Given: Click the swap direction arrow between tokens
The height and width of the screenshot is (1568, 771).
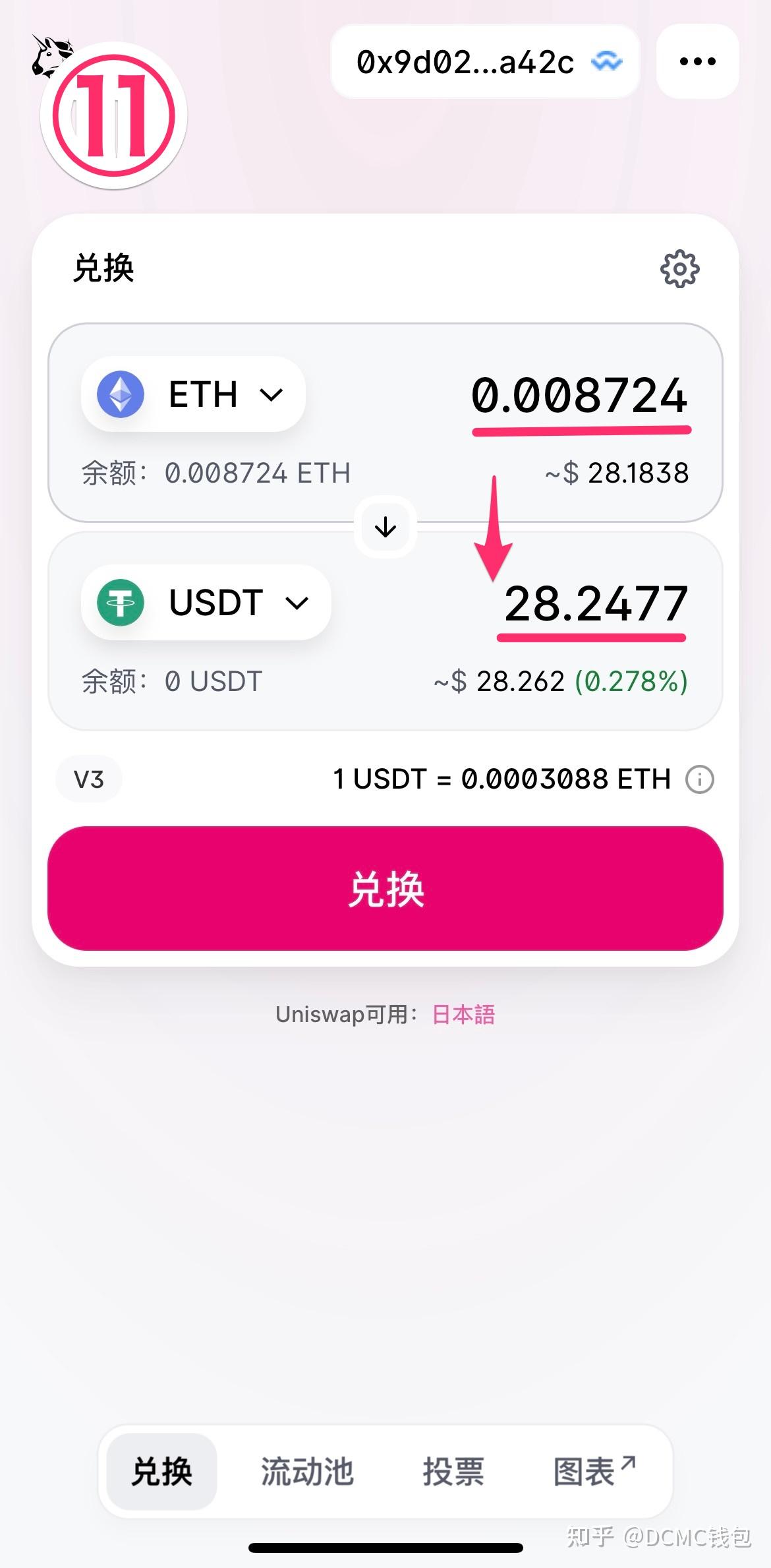Looking at the screenshot, I should (x=385, y=527).
